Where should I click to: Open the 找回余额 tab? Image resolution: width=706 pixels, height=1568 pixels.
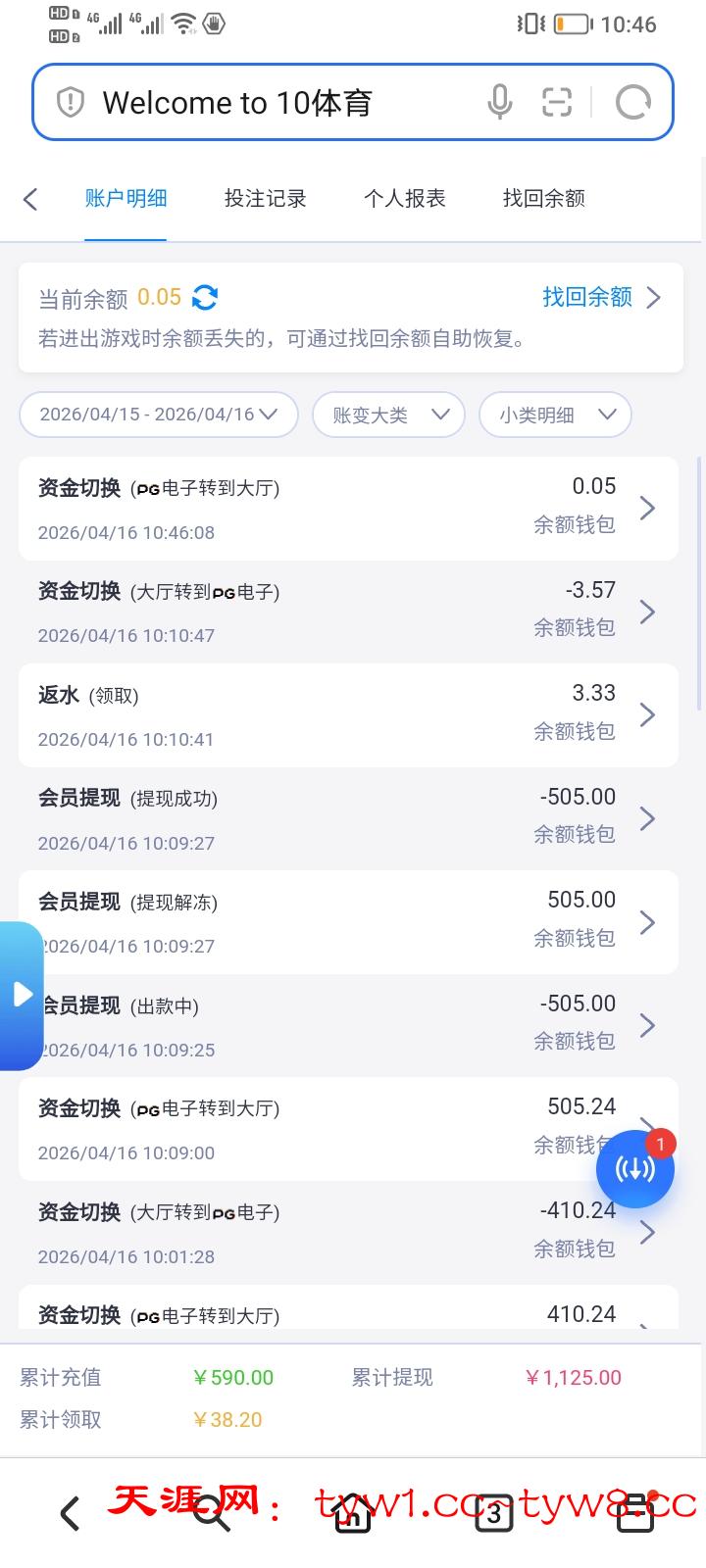(543, 199)
